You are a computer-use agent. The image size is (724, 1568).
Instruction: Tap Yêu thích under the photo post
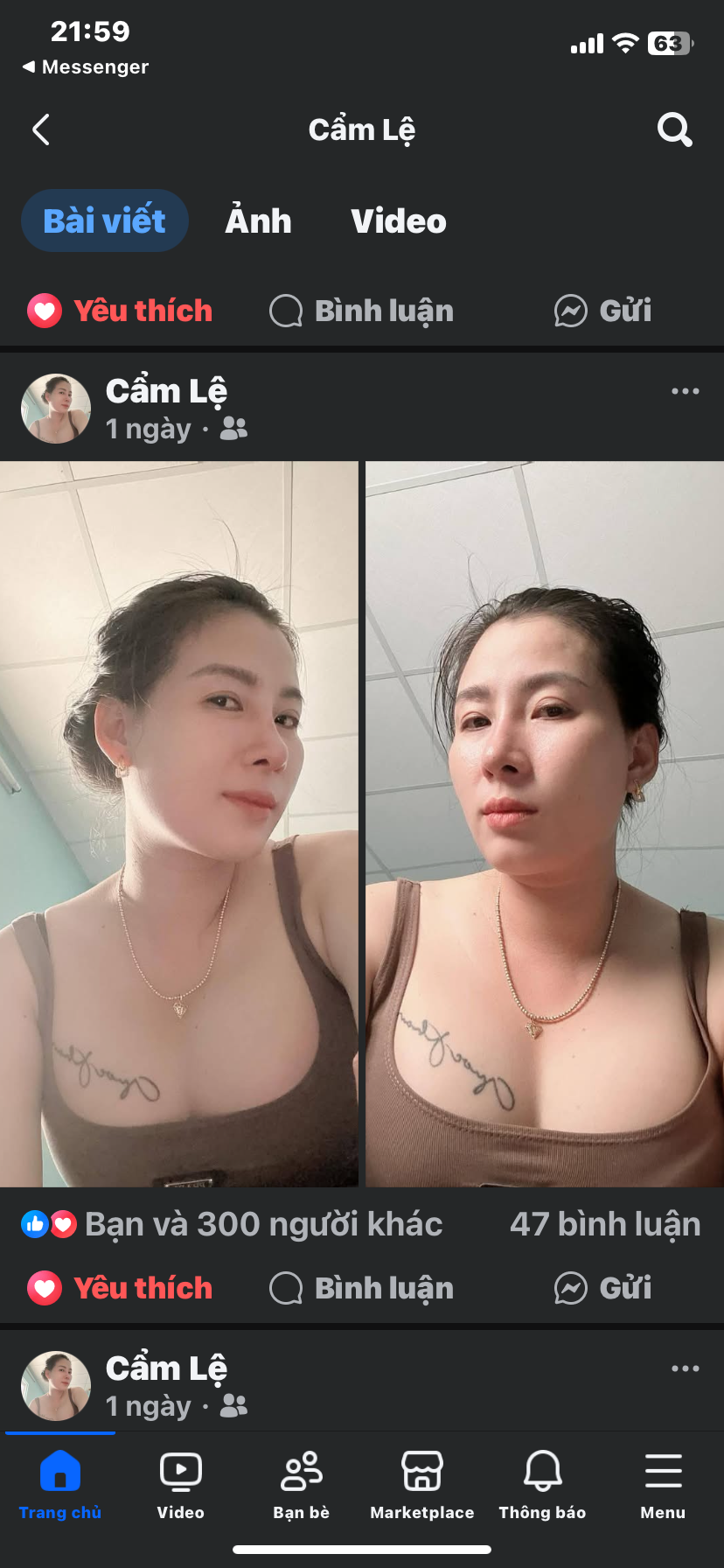coord(121,1288)
